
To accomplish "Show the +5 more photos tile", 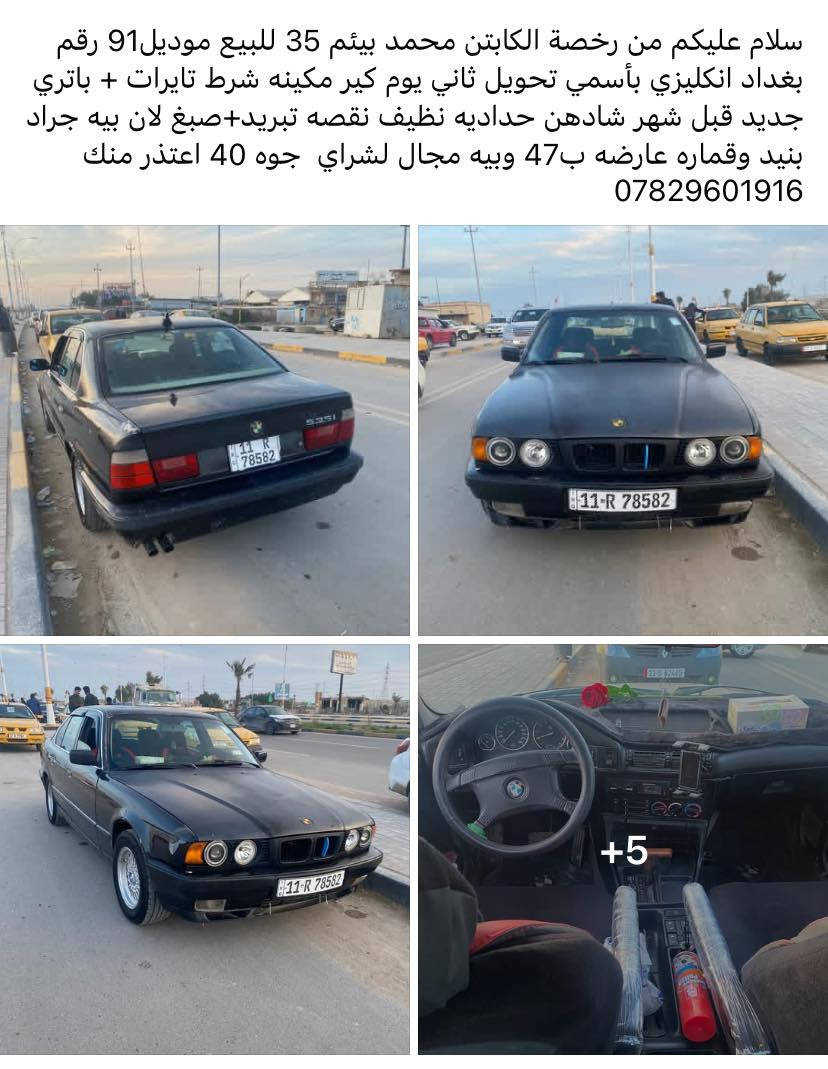I will tap(622, 850).
